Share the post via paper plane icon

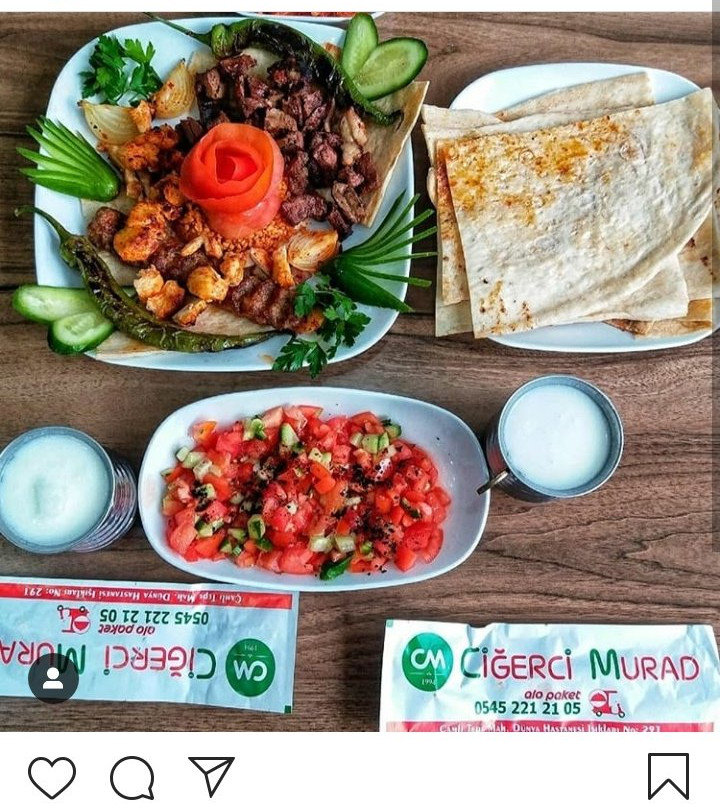(x=211, y=776)
